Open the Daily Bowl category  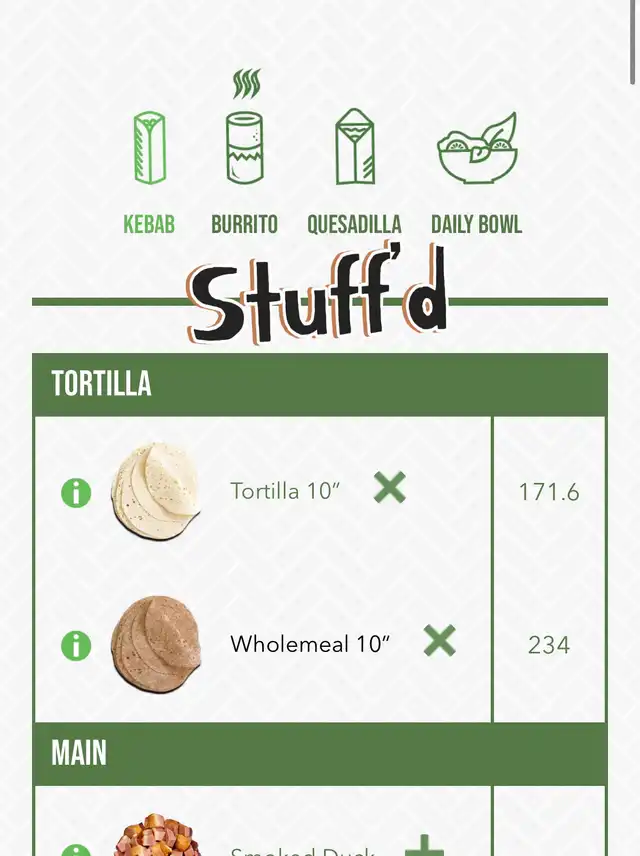pos(476,170)
